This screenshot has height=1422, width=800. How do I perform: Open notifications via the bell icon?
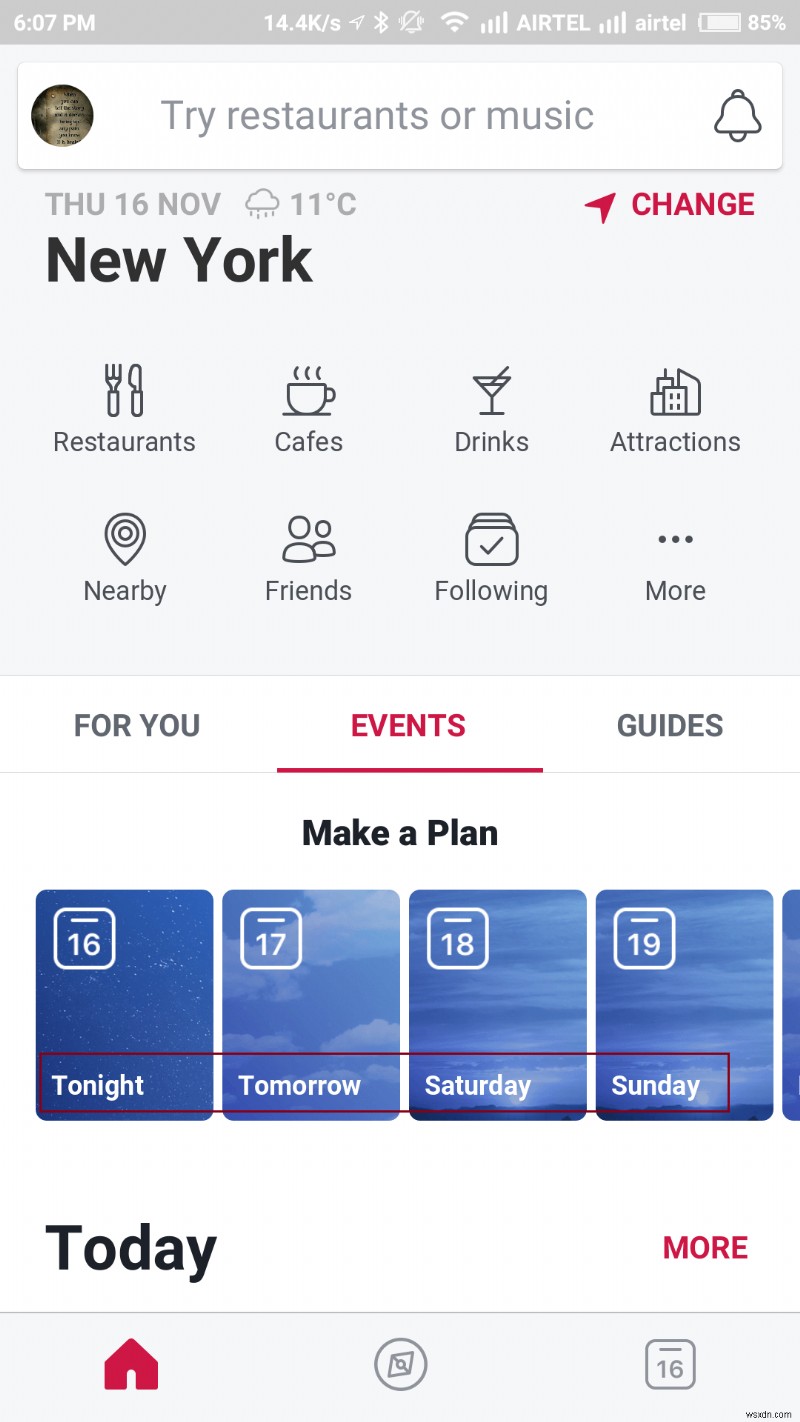click(x=737, y=115)
